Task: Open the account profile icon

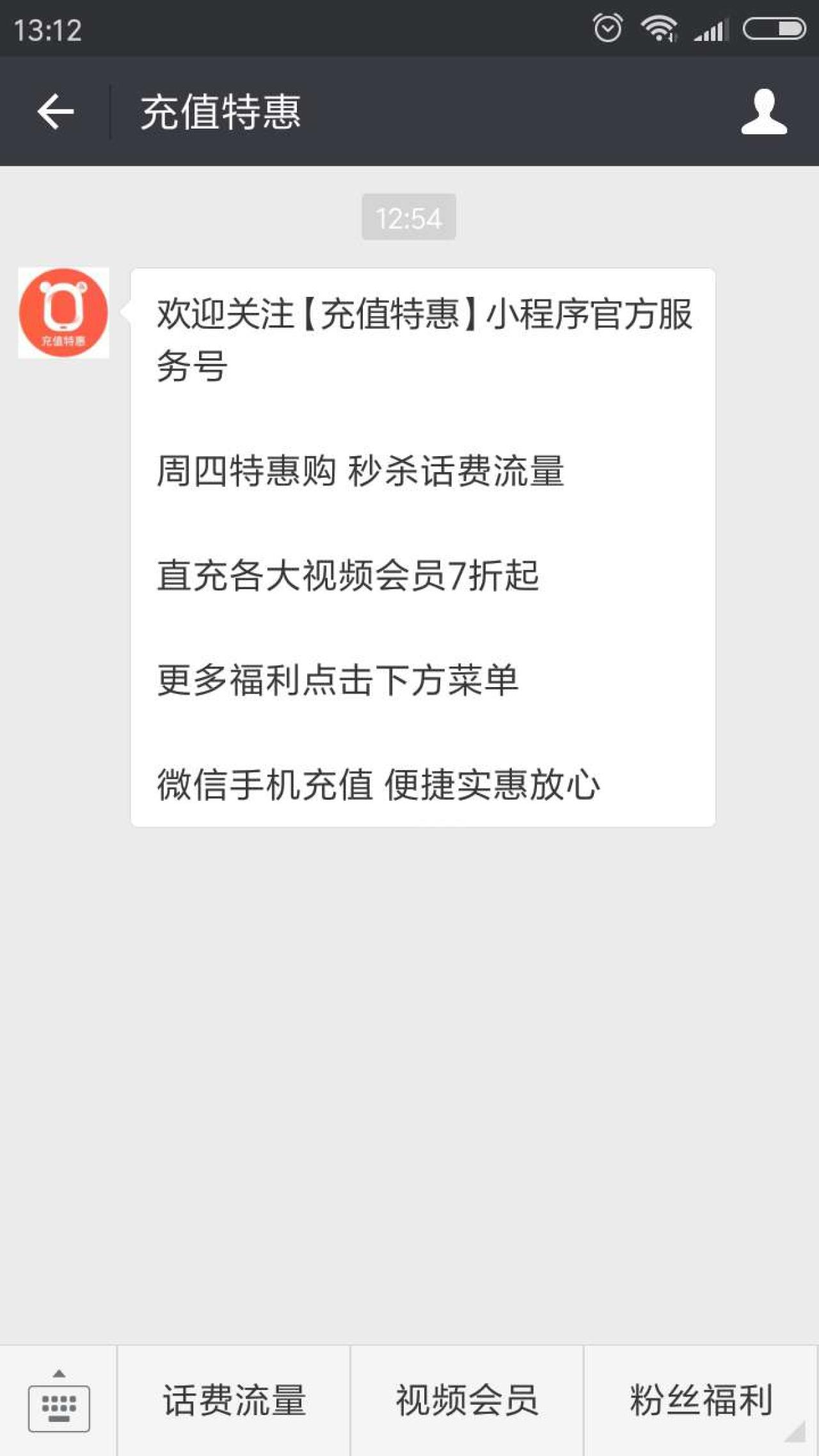Action: tap(764, 111)
